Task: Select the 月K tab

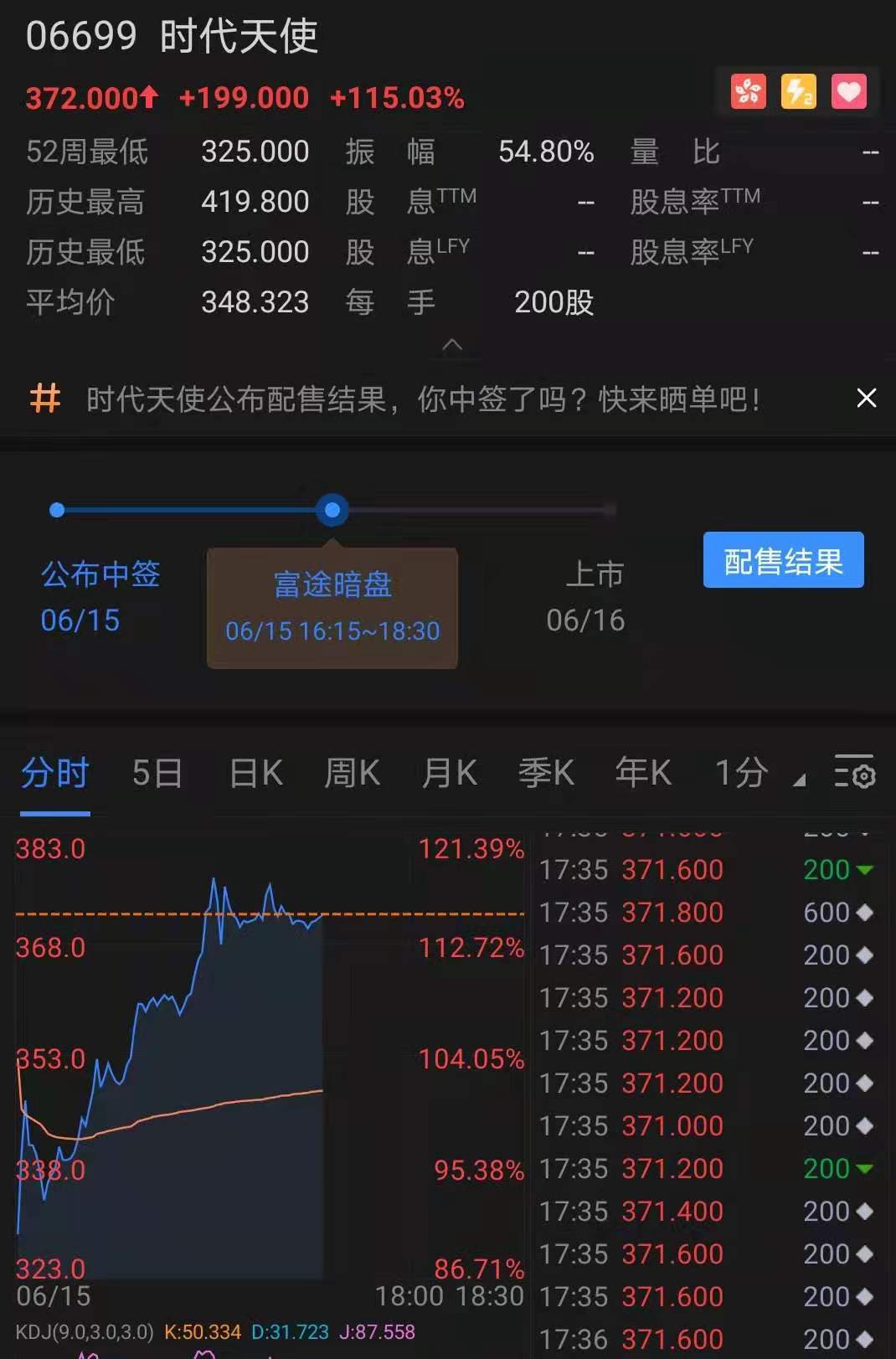Action: [x=449, y=775]
